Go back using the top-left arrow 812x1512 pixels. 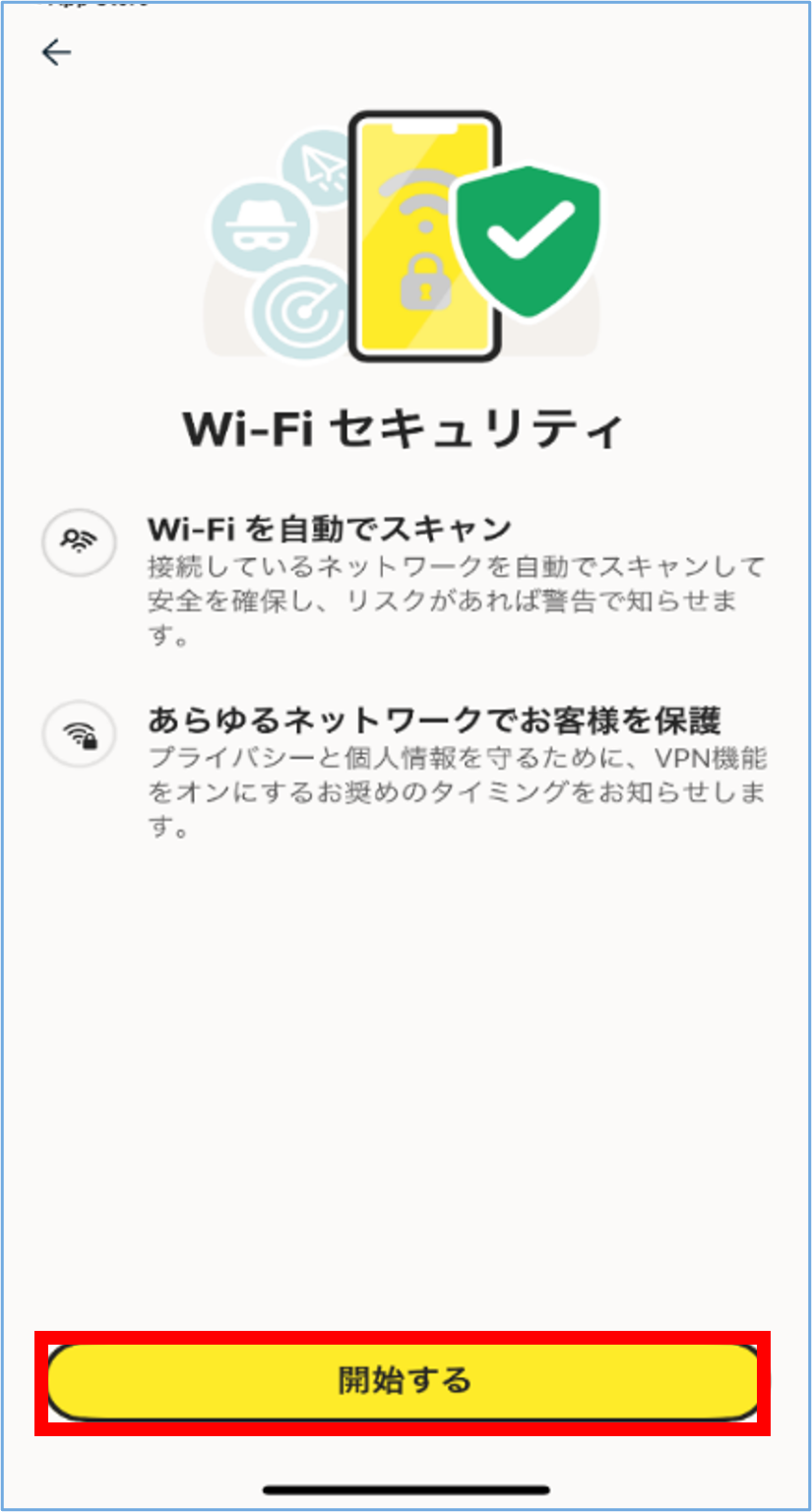tap(57, 52)
